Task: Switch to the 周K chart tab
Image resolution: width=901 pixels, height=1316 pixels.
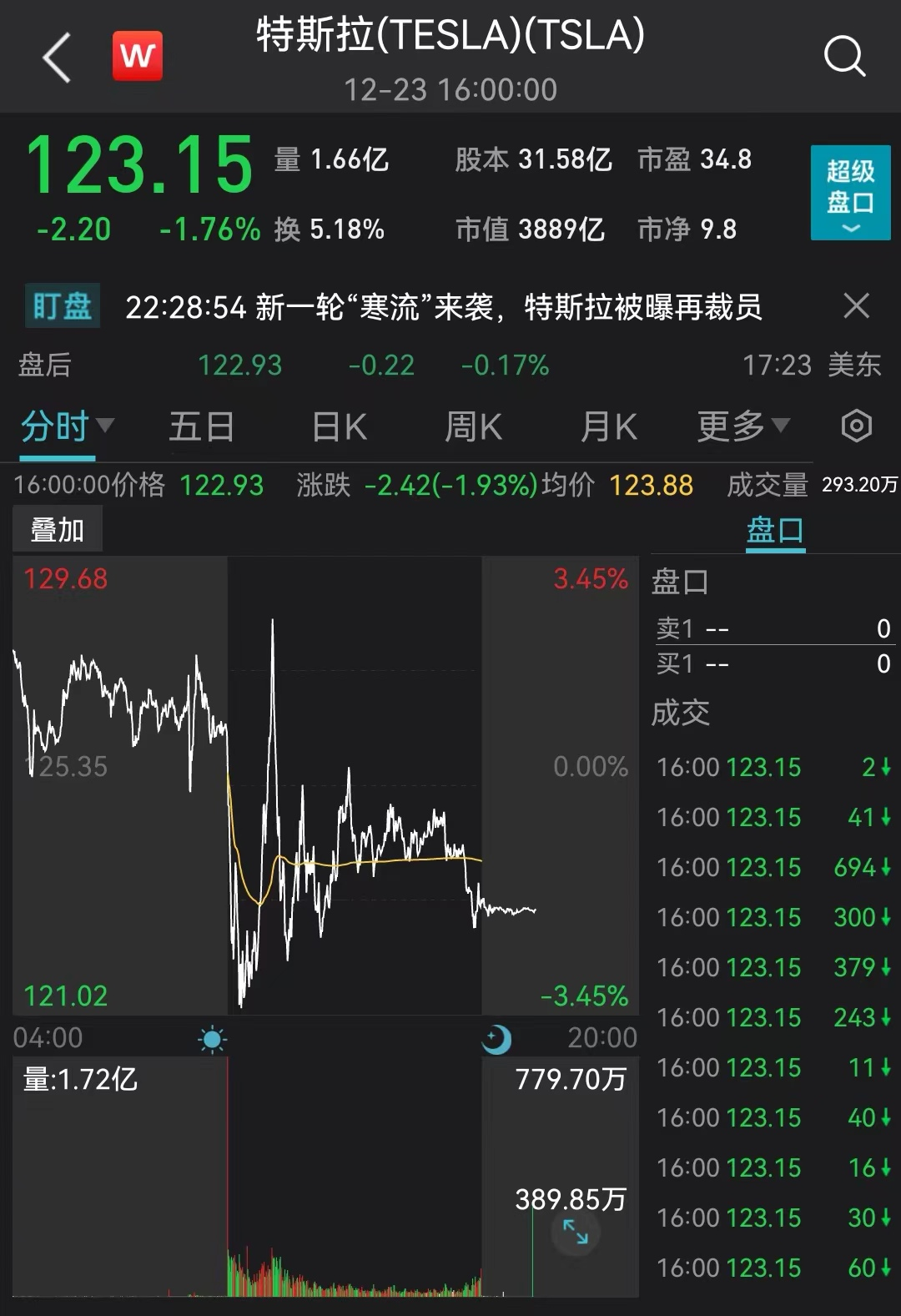Action: tap(473, 427)
